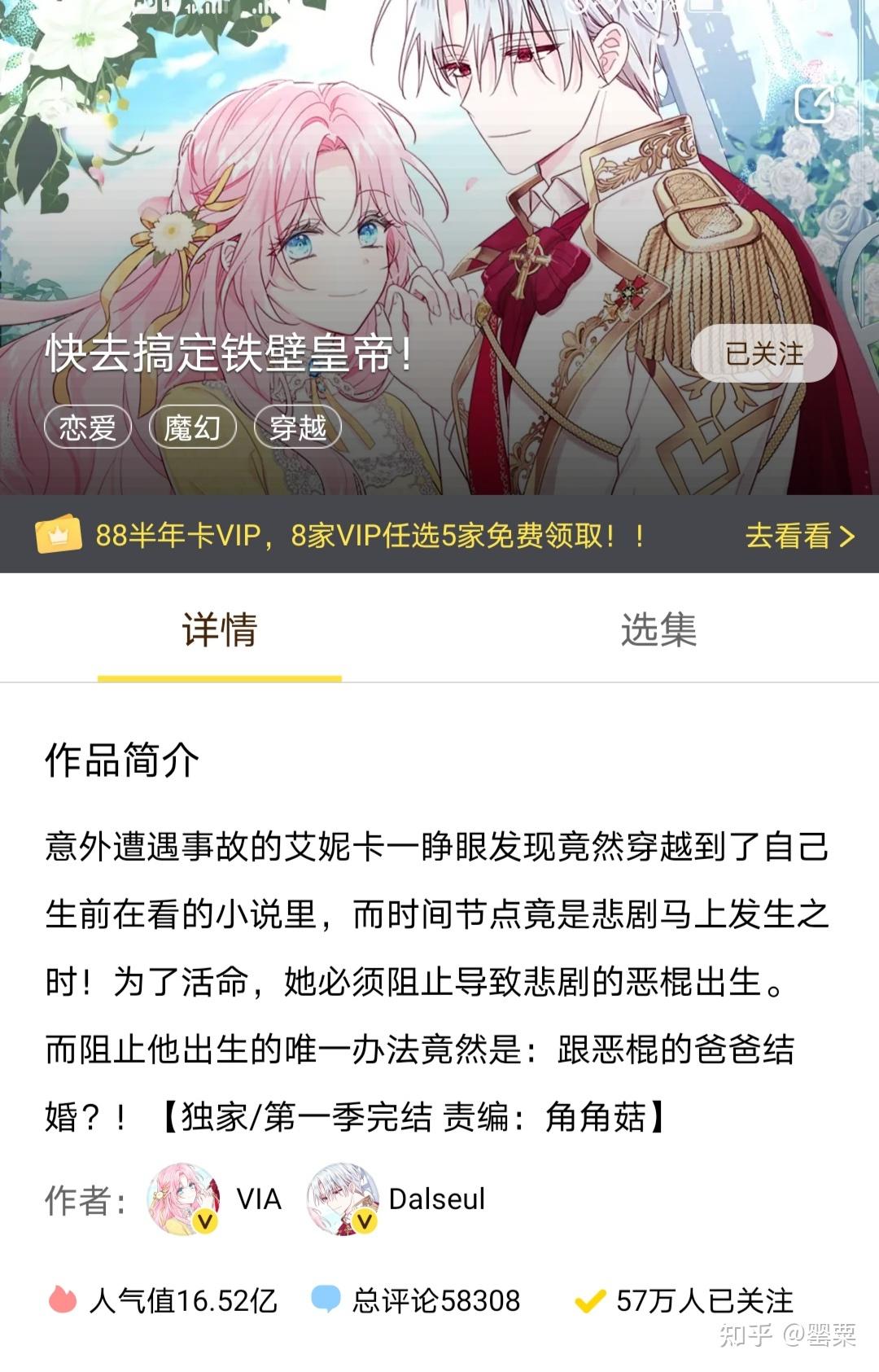This screenshot has width=879, height=1372.
Task: View all comments via 总评论58308
Action: click(417, 1300)
